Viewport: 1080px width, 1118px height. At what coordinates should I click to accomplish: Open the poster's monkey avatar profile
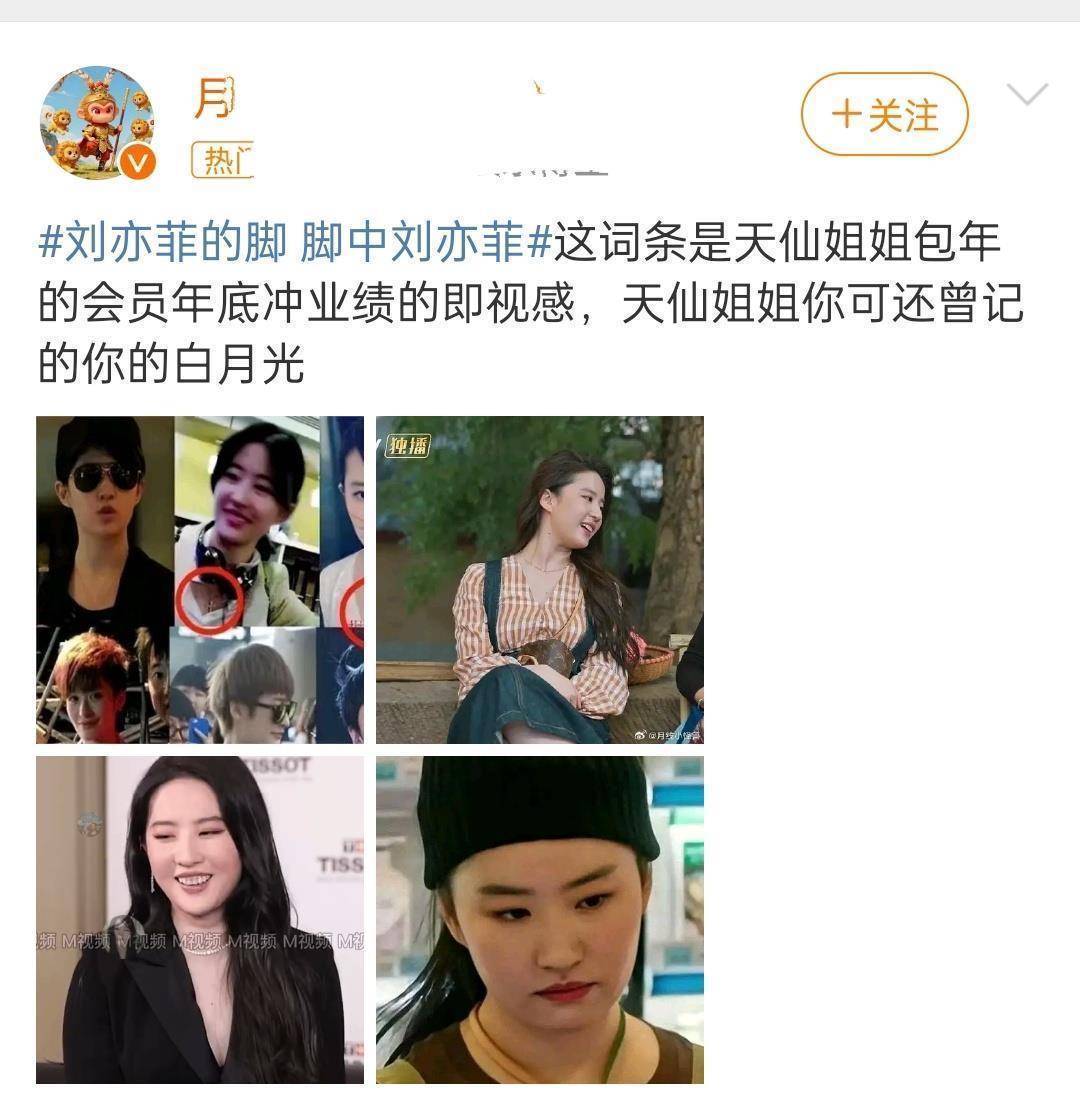coord(97,123)
